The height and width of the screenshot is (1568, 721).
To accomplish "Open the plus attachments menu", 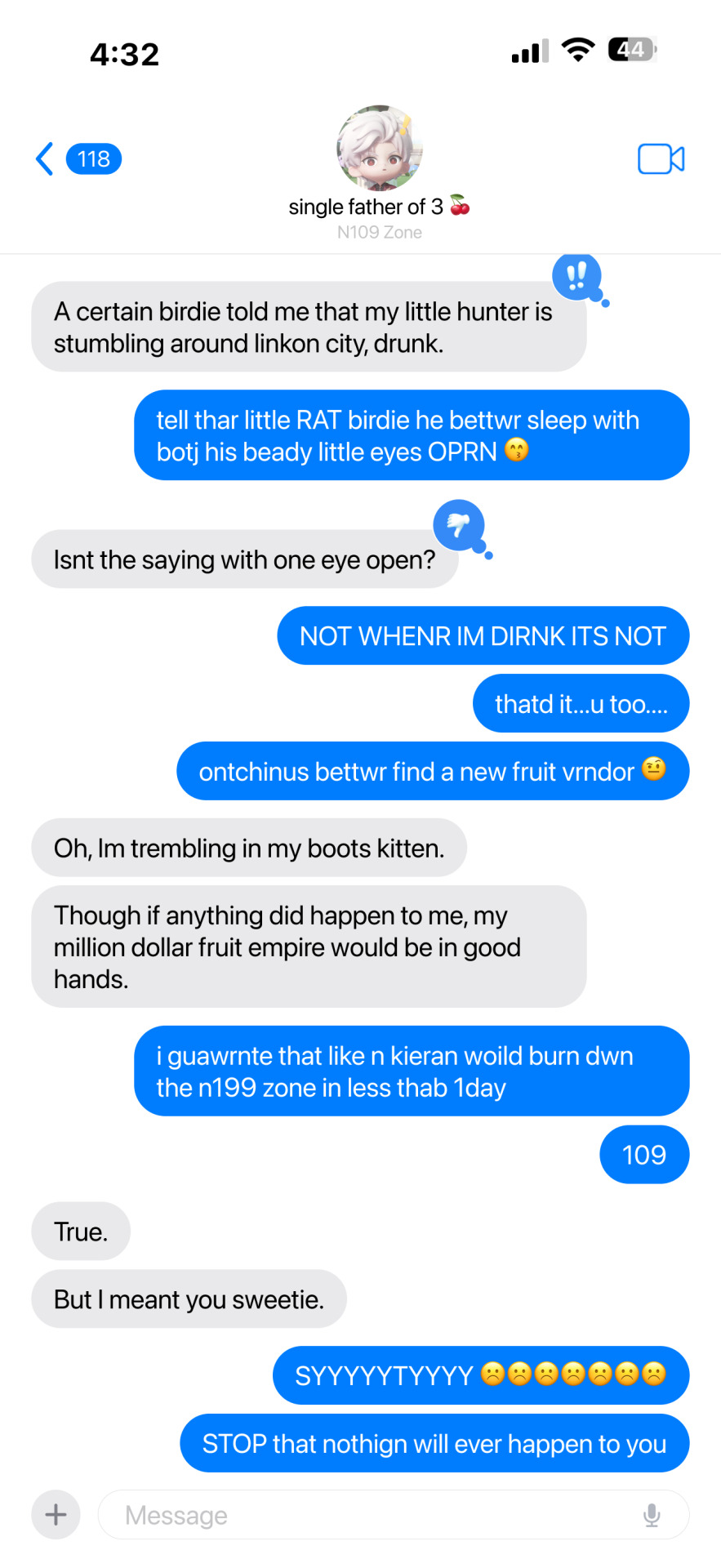I will pos(56,1514).
